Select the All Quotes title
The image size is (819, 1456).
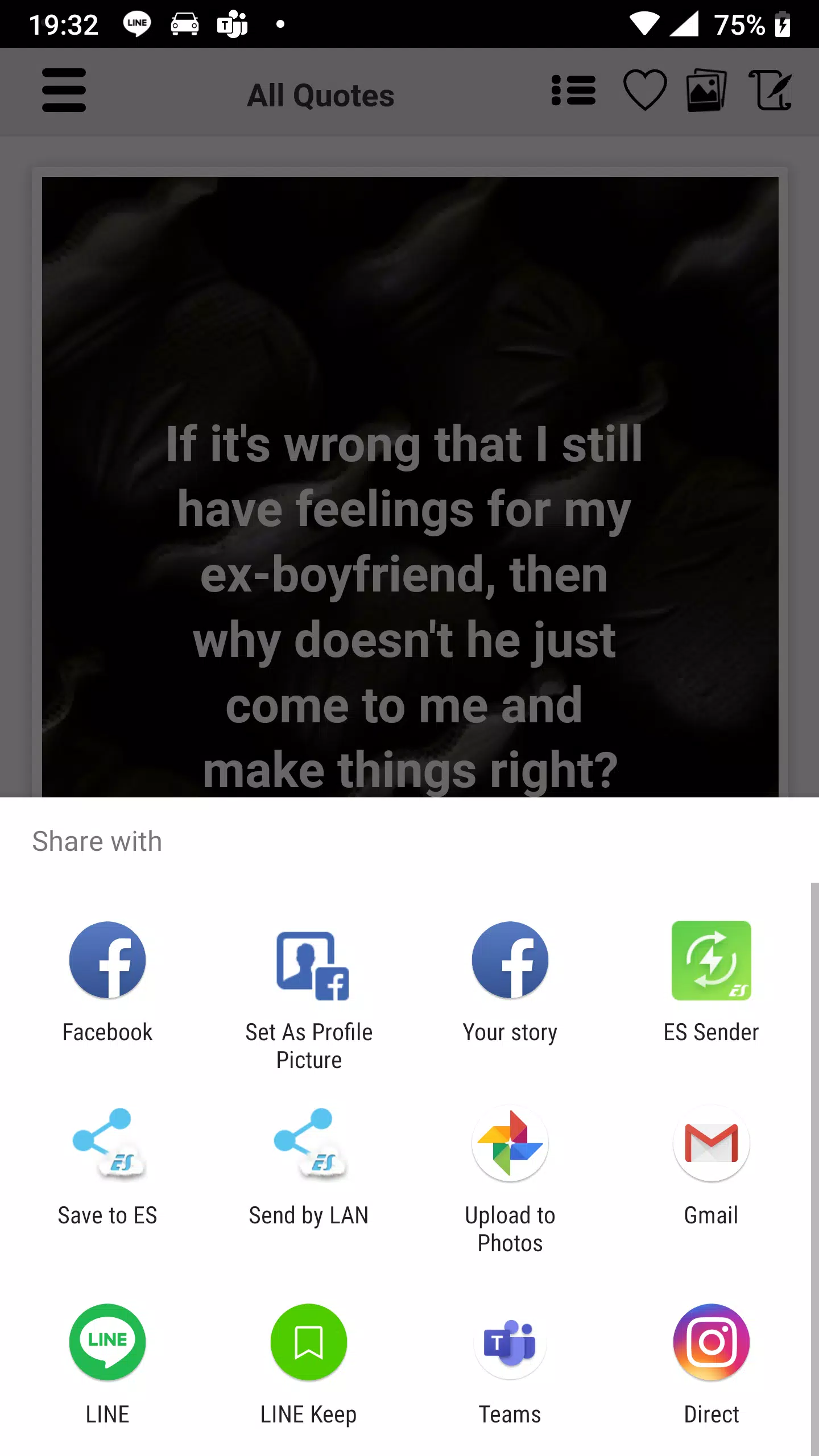pos(320,95)
